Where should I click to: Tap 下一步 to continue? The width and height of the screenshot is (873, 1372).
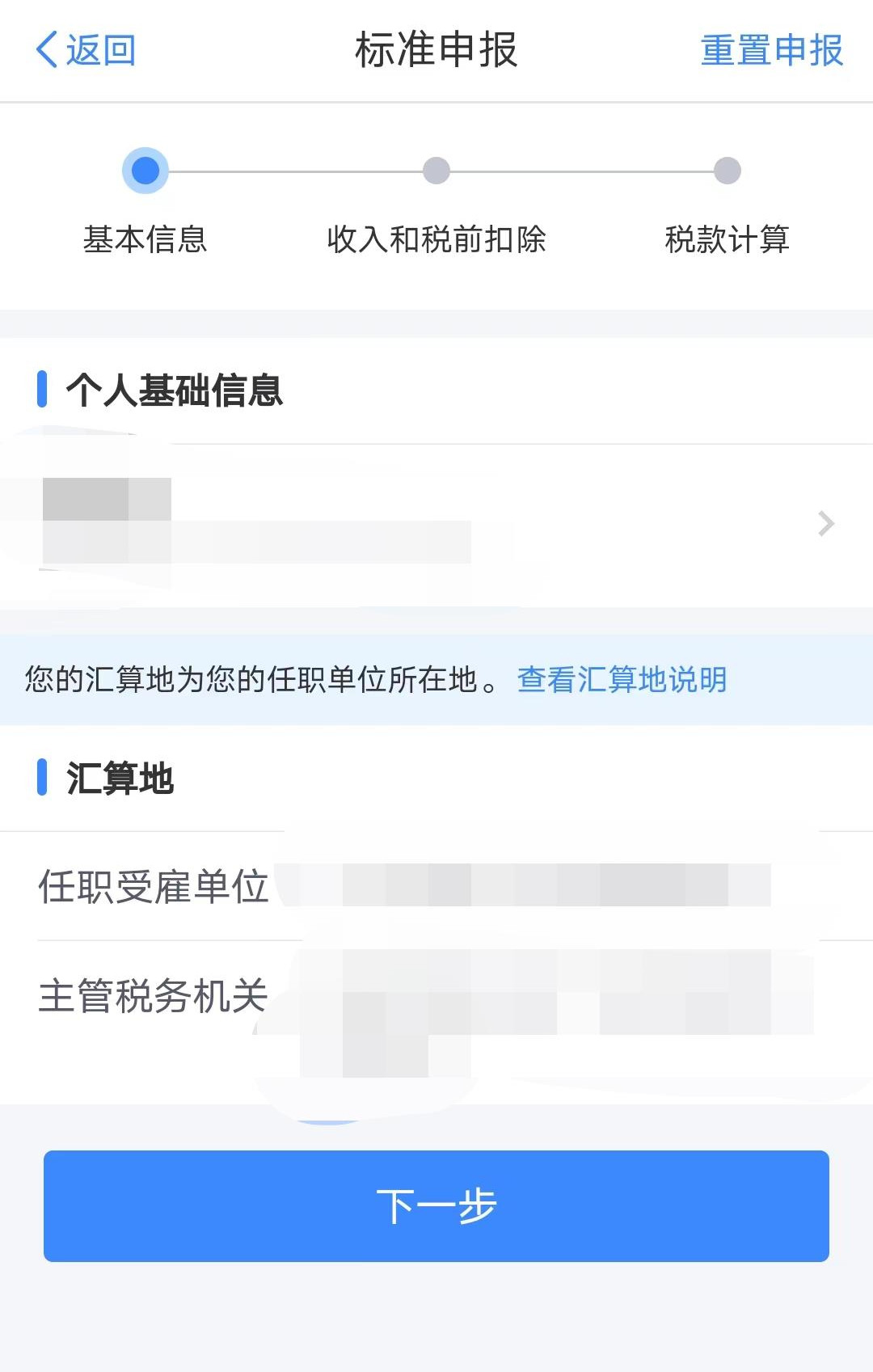pos(436,1205)
